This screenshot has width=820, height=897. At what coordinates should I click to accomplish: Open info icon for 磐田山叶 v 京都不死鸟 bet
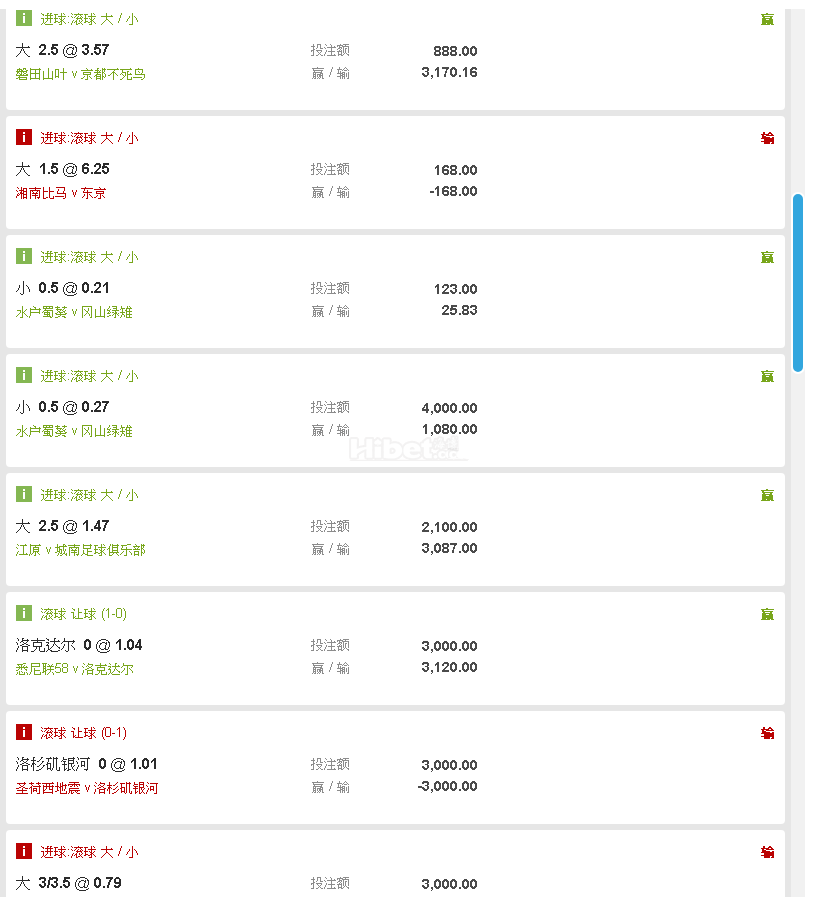pyautogui.click(x=24, y=18)
